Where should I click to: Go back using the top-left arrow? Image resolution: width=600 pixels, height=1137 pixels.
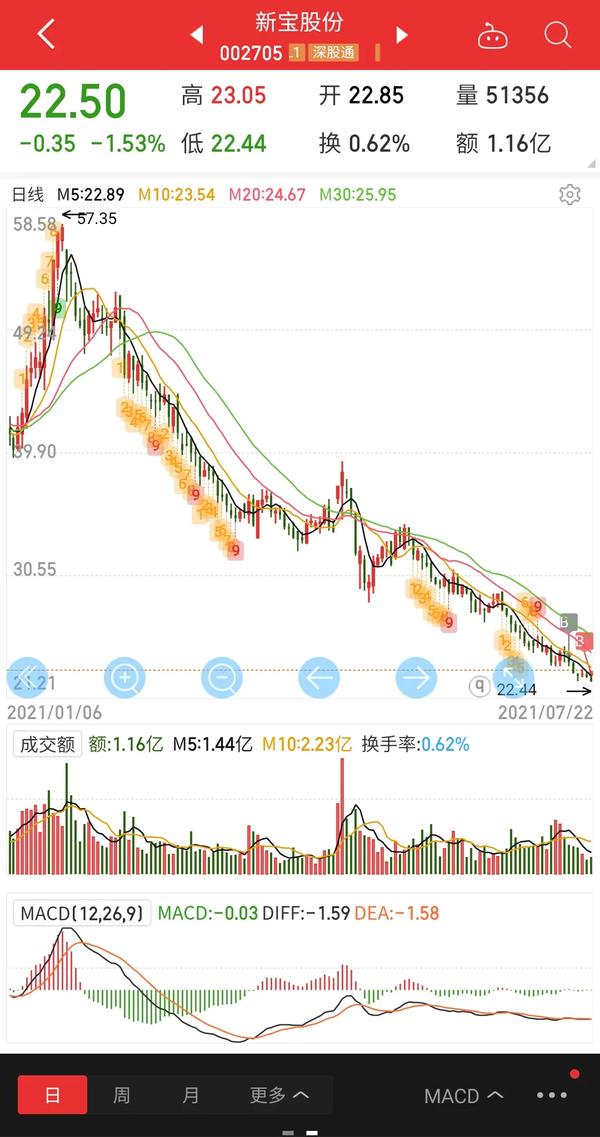tap(46, 34)
